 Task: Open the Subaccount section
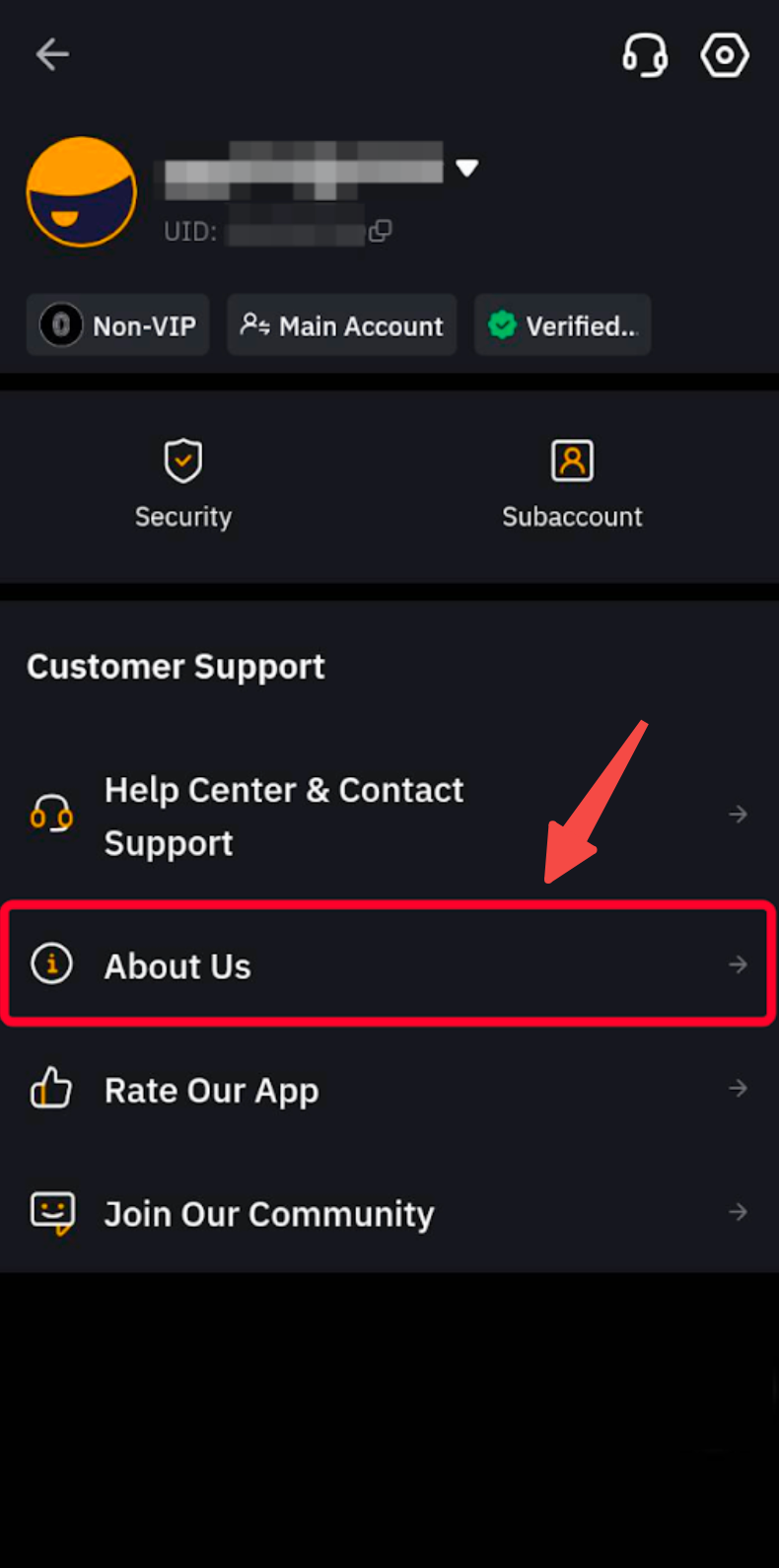click(572, 483)
